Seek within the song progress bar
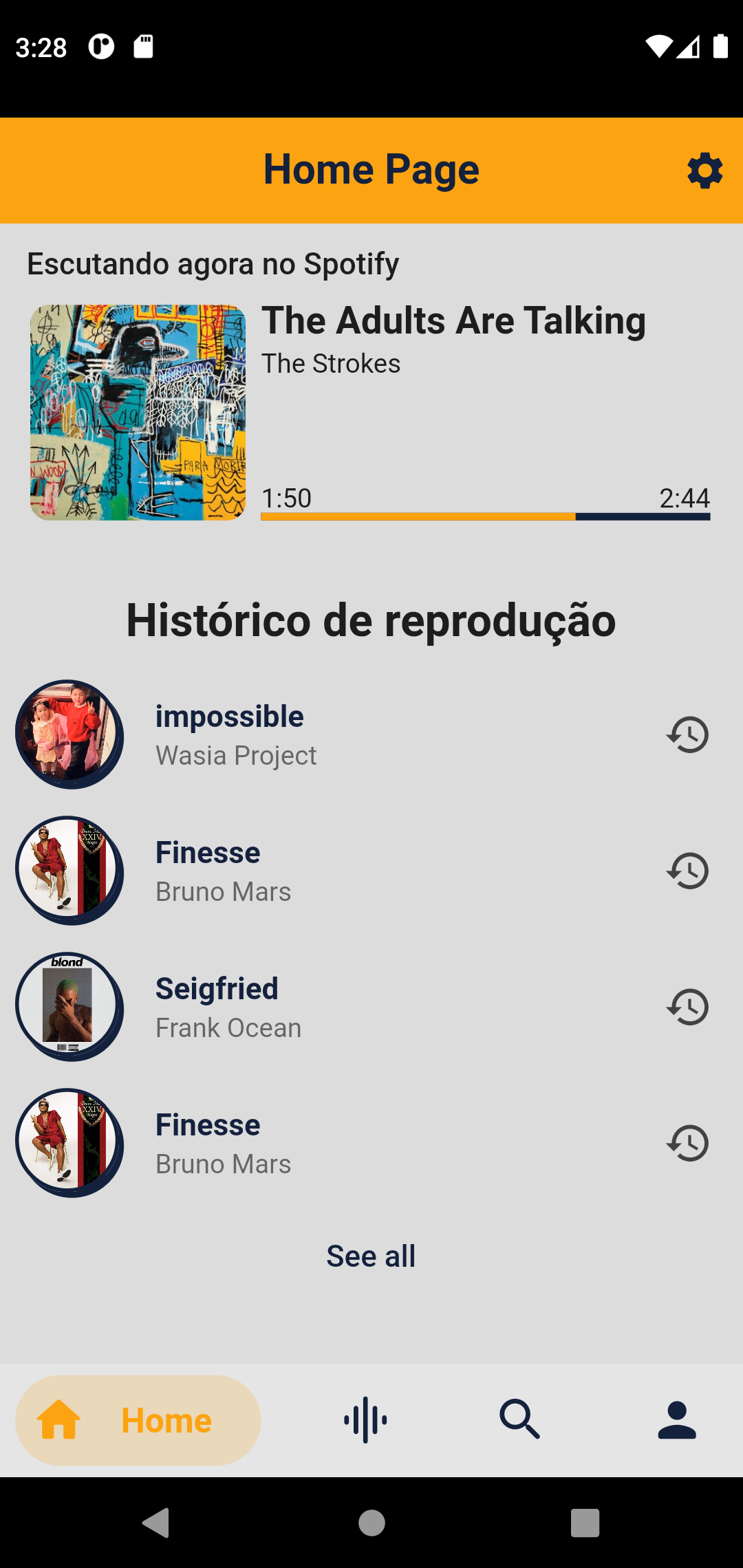Image resolution: width=743 pixels, height=1568 pixels. tap(485, 516)
